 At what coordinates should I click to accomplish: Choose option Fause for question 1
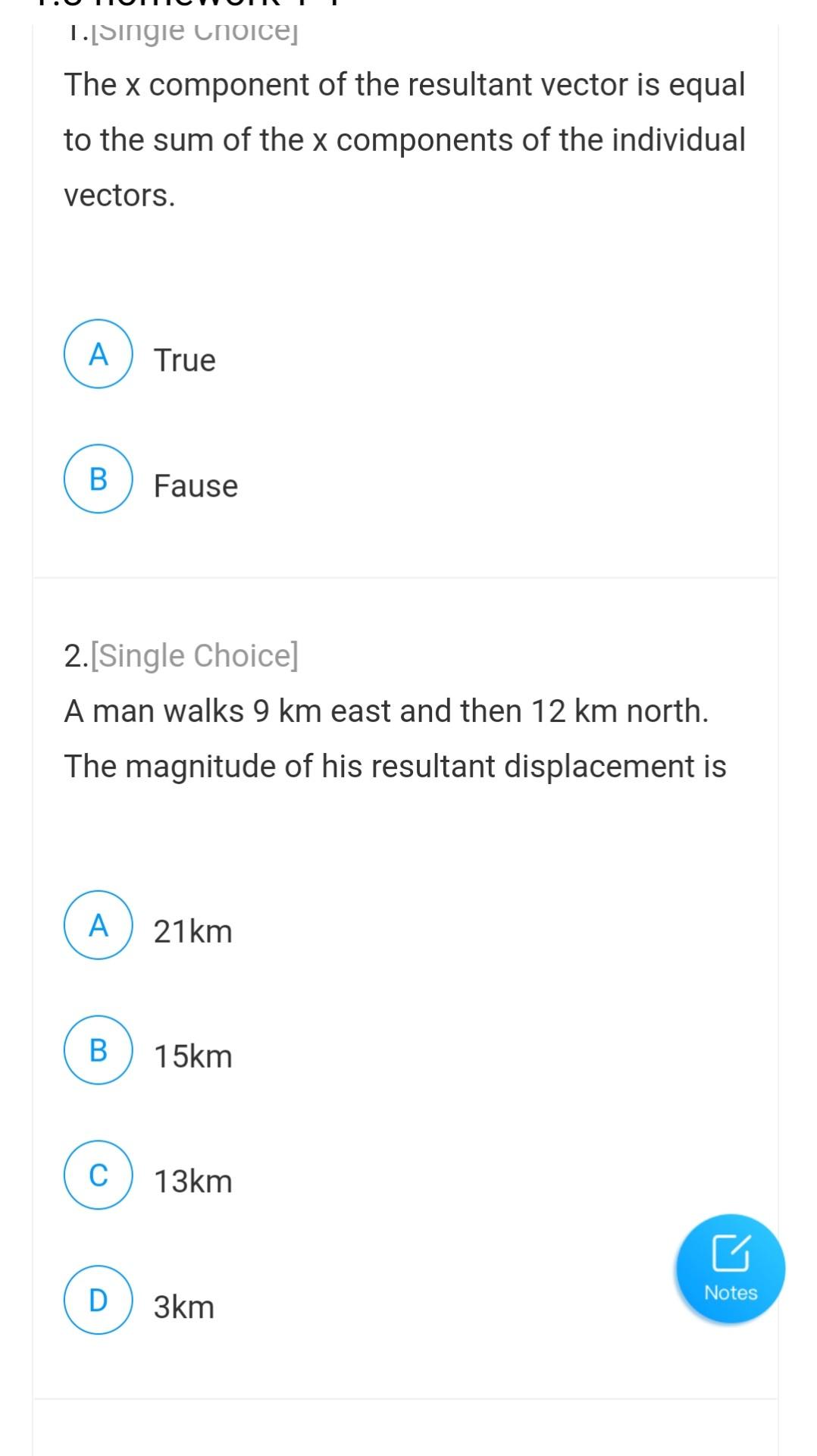point(99,479)
